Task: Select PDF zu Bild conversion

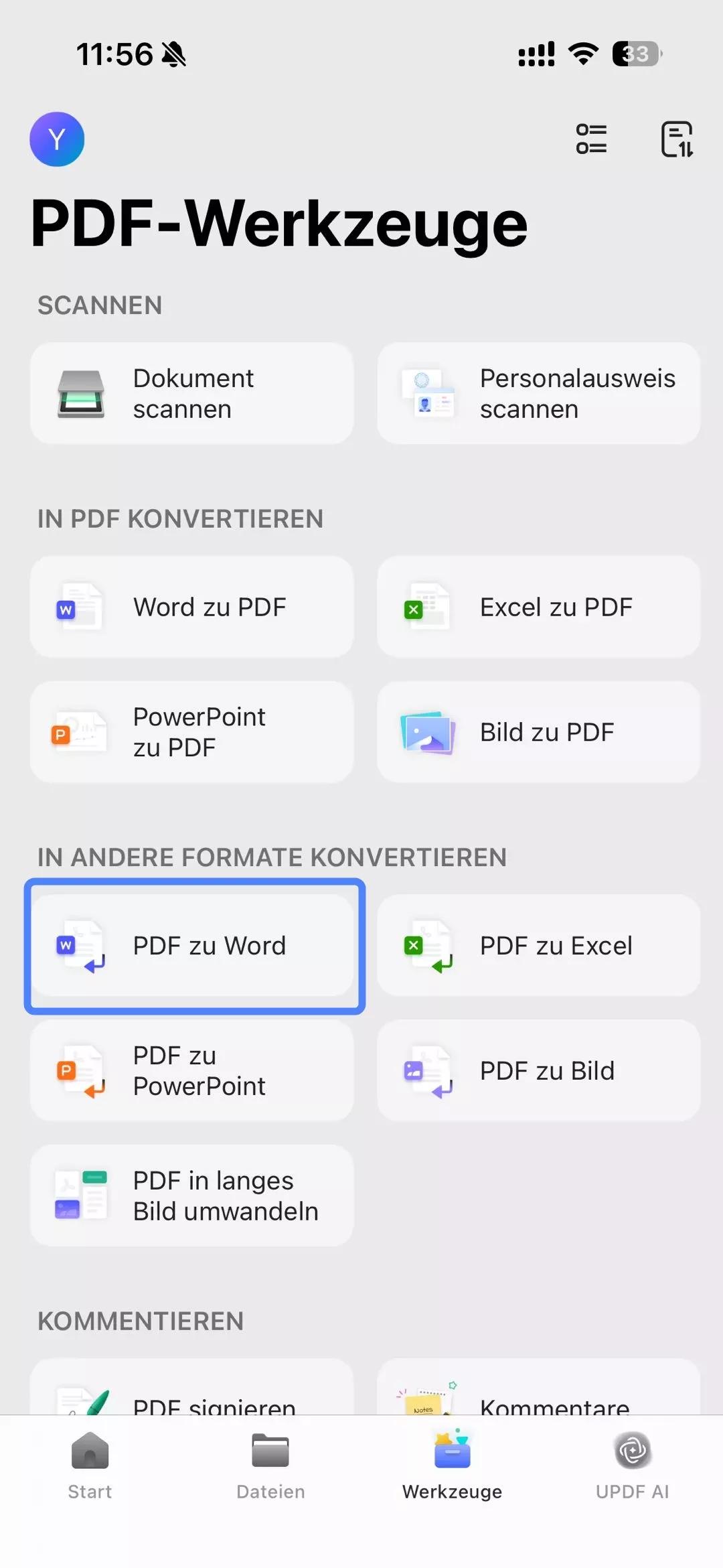Action: pos(539,1070)
